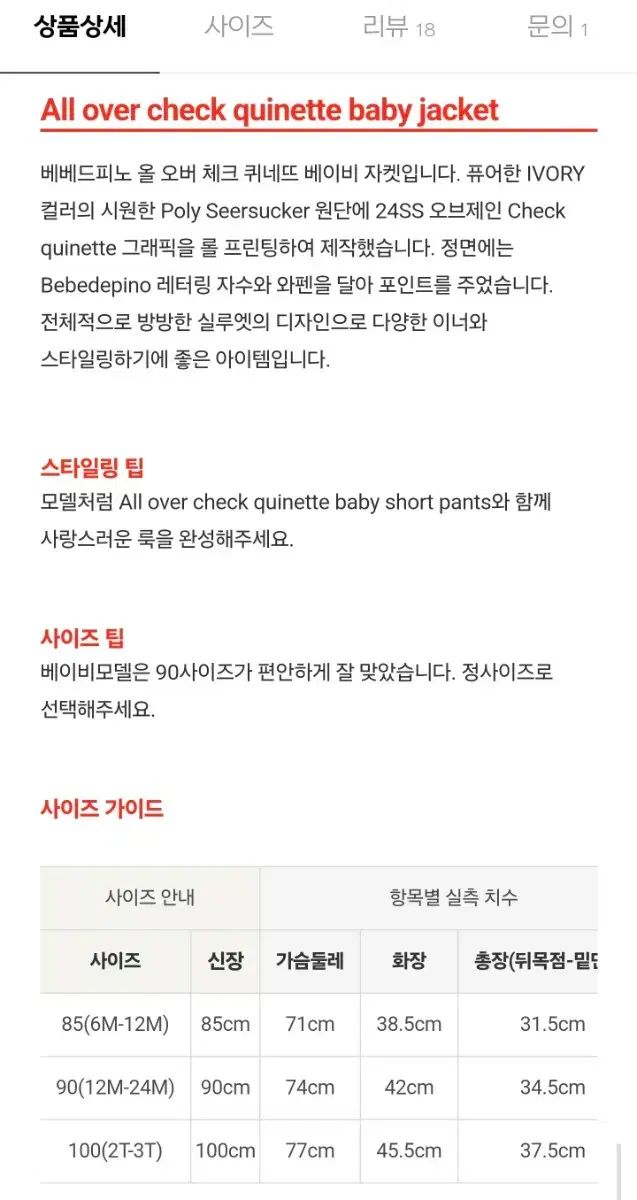The image size is (637, 1200).
Task: Open the 리뷰 18 tab
Action: click(398, 27)
